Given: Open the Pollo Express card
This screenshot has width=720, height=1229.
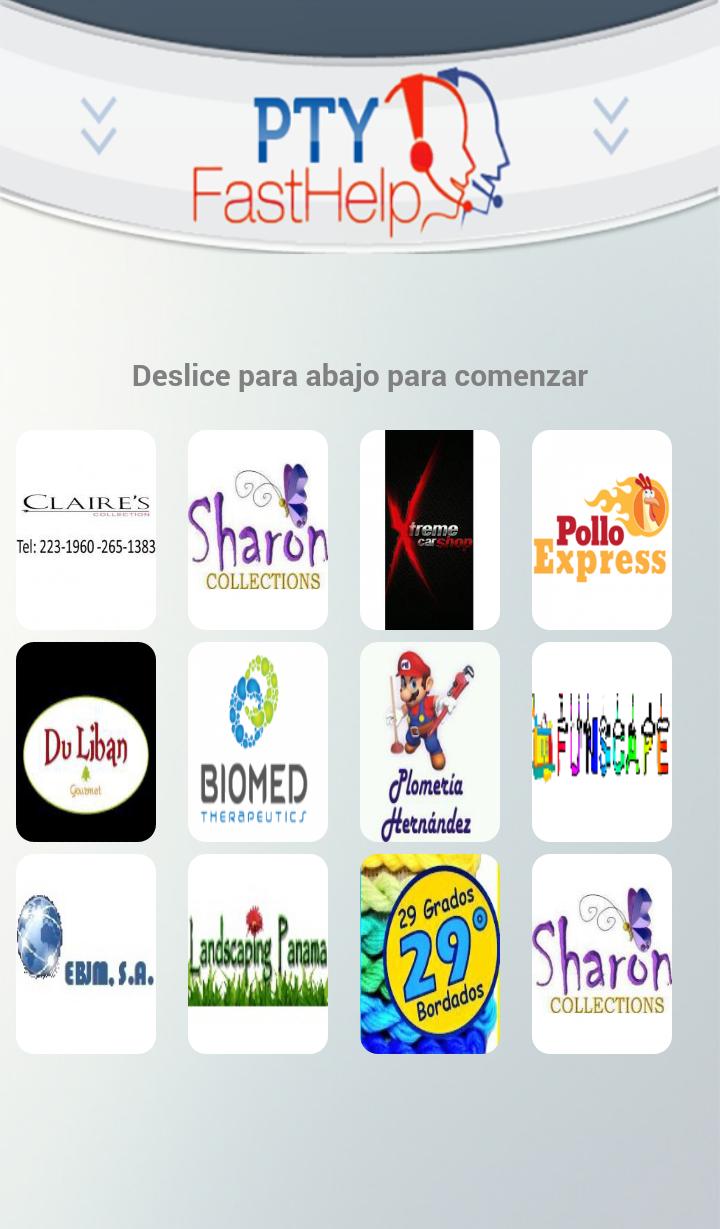Looking at the screenshot, I should tap(602, 530).
